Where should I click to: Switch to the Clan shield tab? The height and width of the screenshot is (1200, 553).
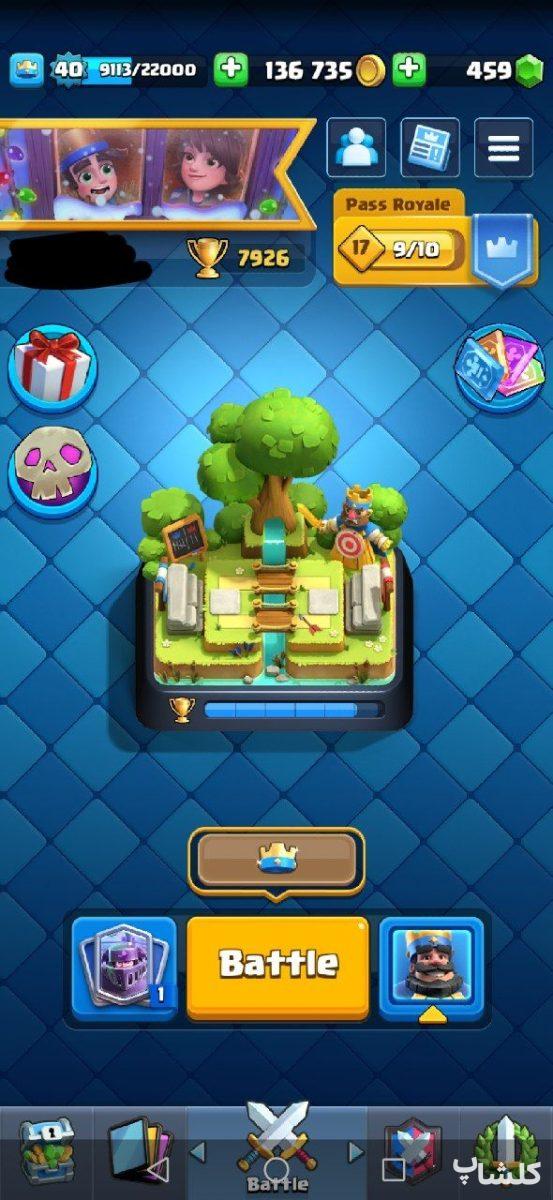(x=413, y=1148)
